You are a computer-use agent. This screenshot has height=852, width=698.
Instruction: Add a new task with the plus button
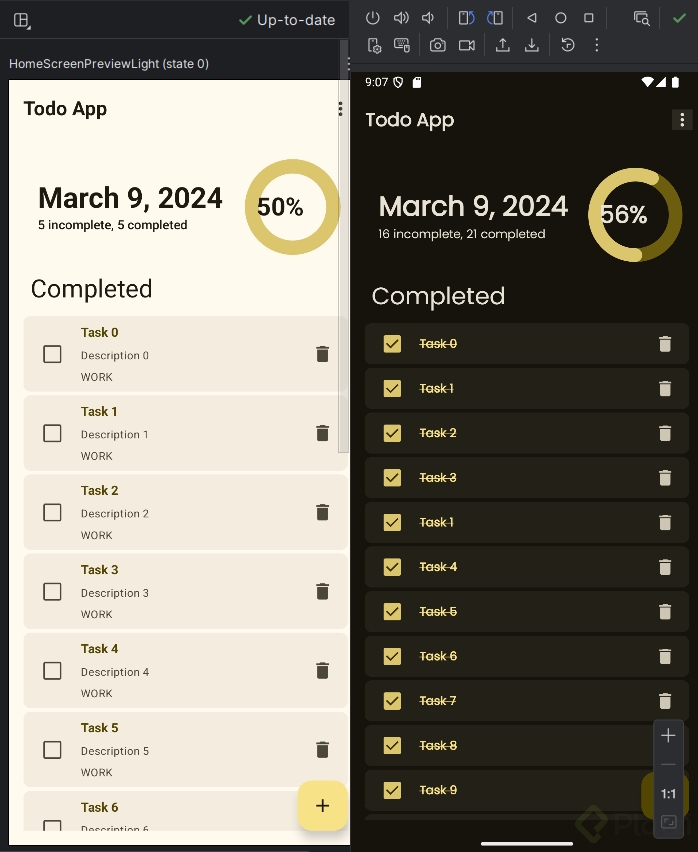322,805
